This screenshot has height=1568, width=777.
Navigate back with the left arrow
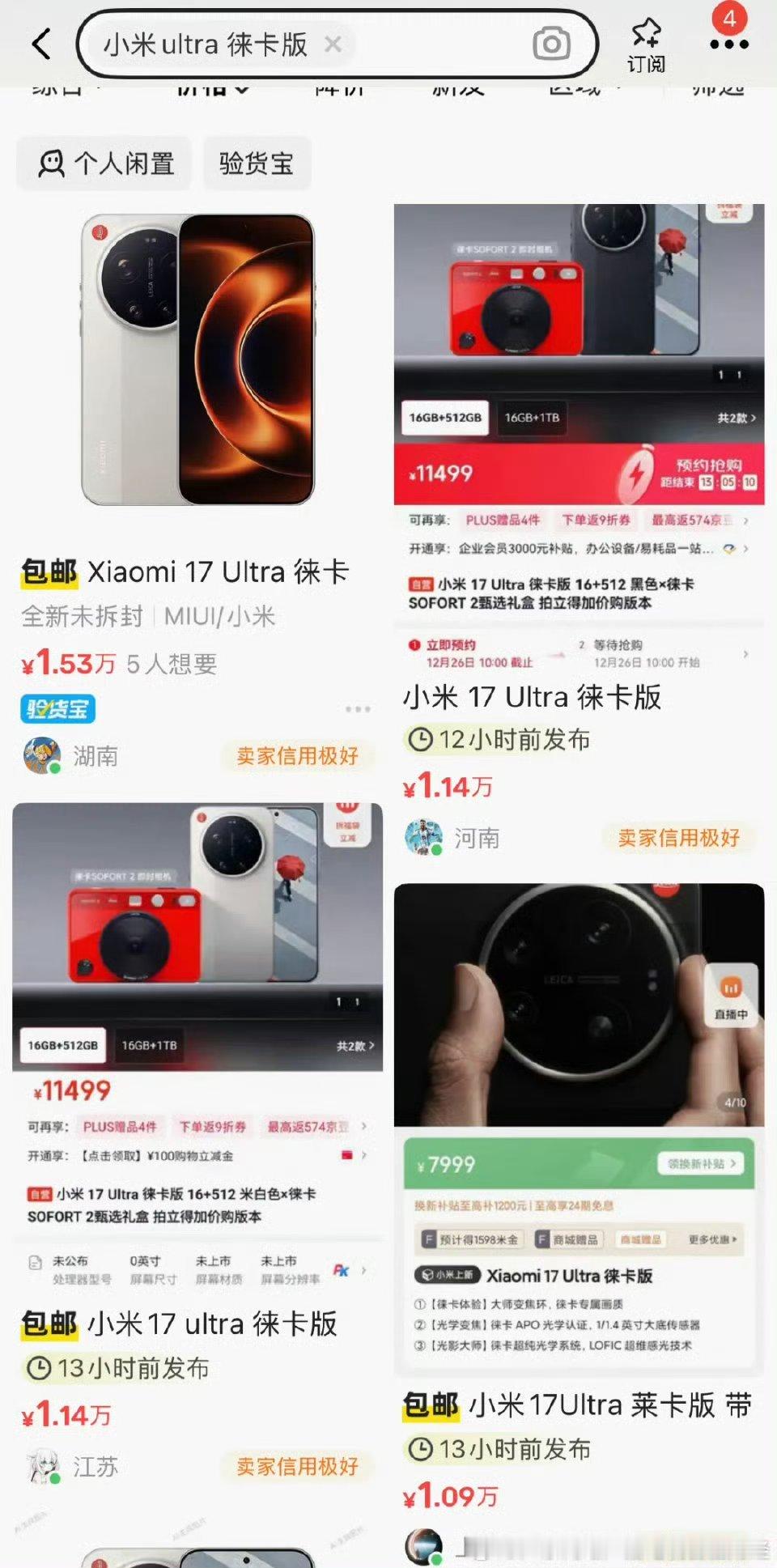42,42
